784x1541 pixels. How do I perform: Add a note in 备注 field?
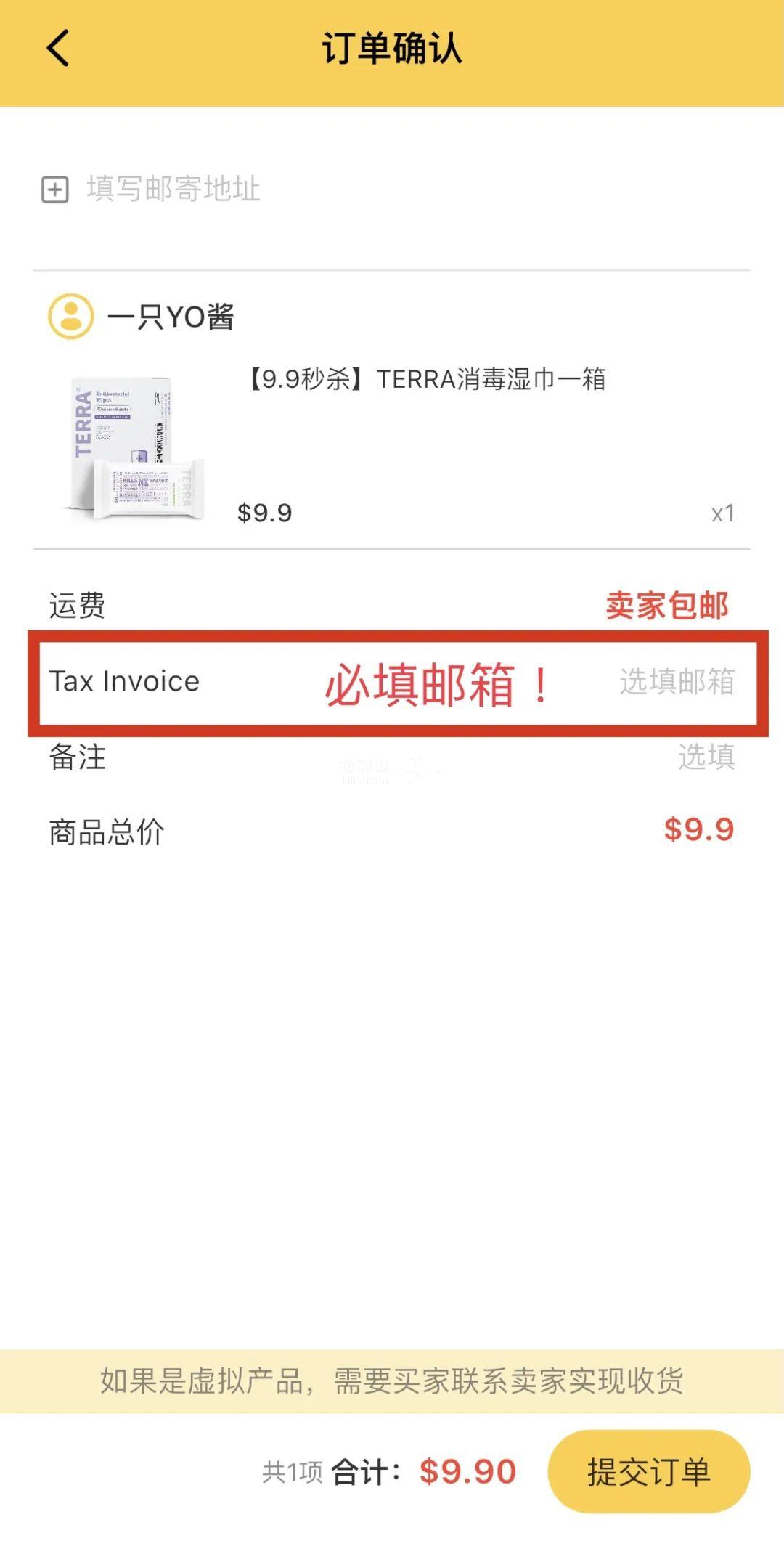pos(705,757)
